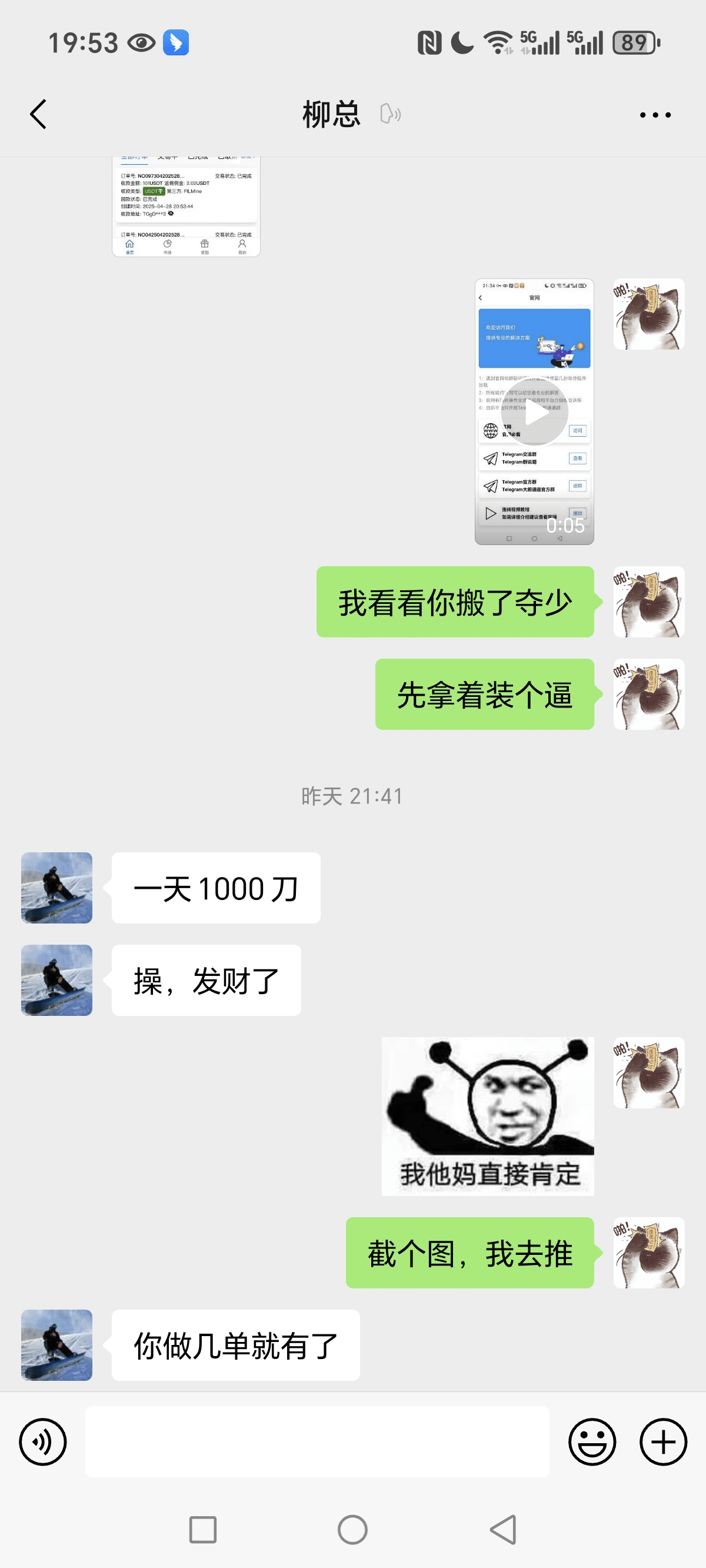The height and width of the screenshot is (1568, 706).
Task: Open system recent apps
Action: pyautogui.click(x=202, y=1530)
